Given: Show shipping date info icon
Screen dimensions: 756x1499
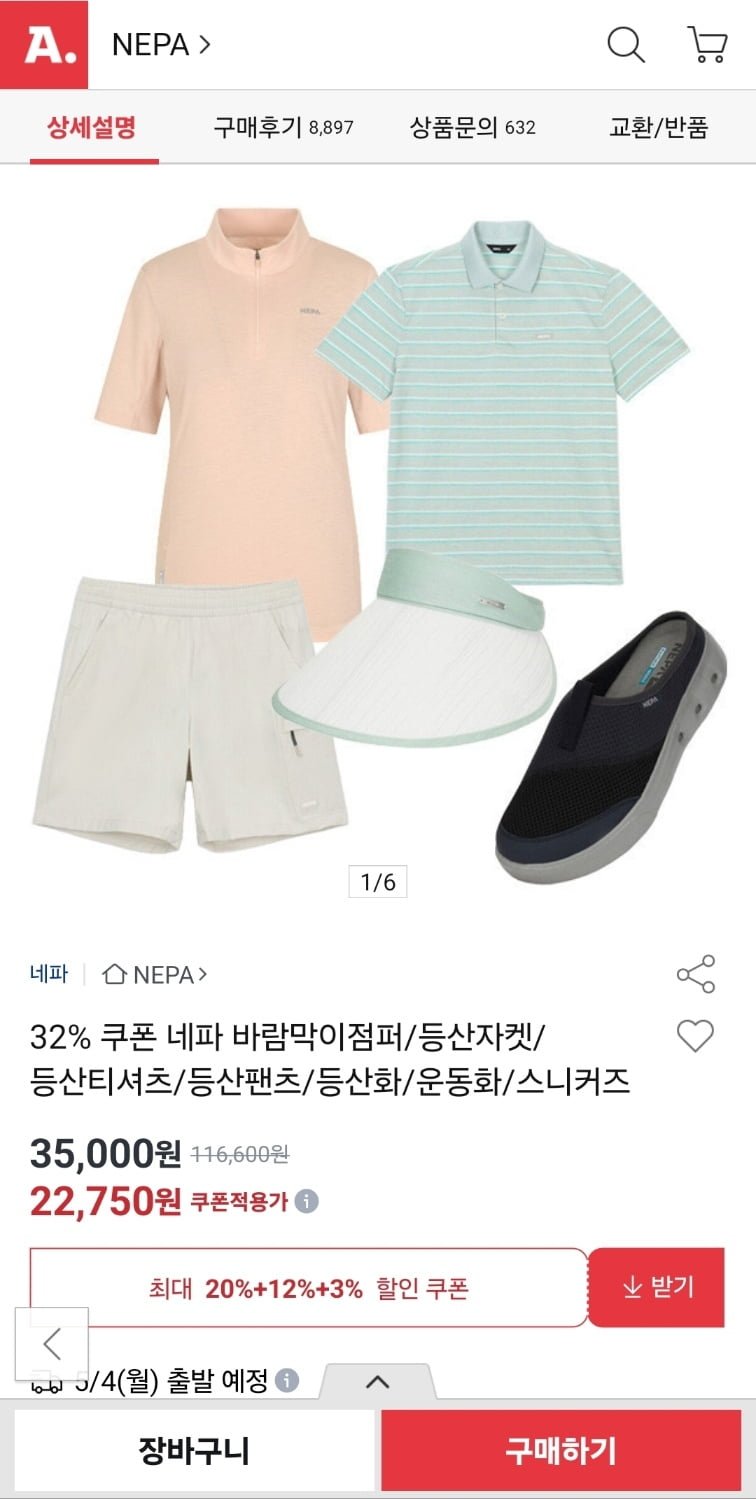Looking at the screenshot, I should (x=287, y=1382).
